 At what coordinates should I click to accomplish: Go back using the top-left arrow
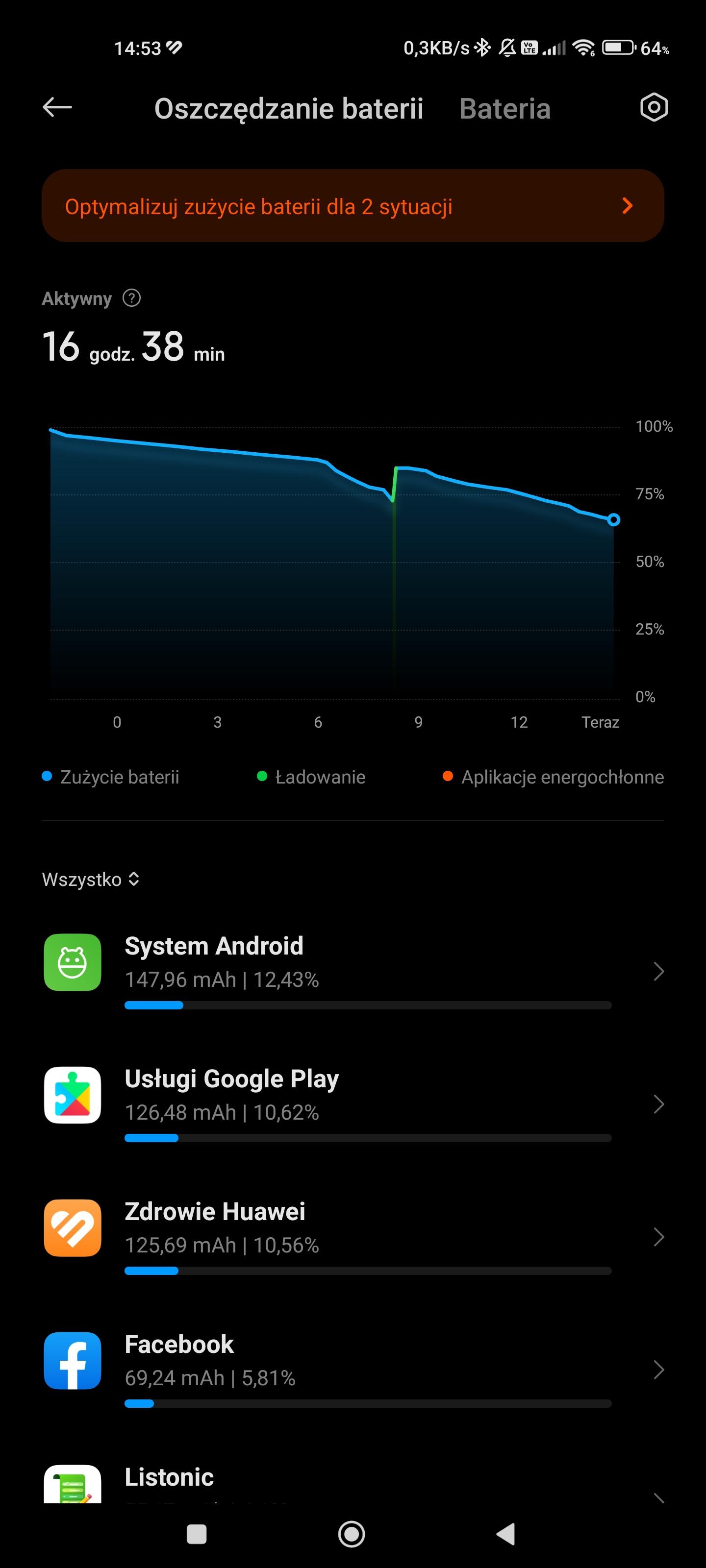(x=57, y=108)
